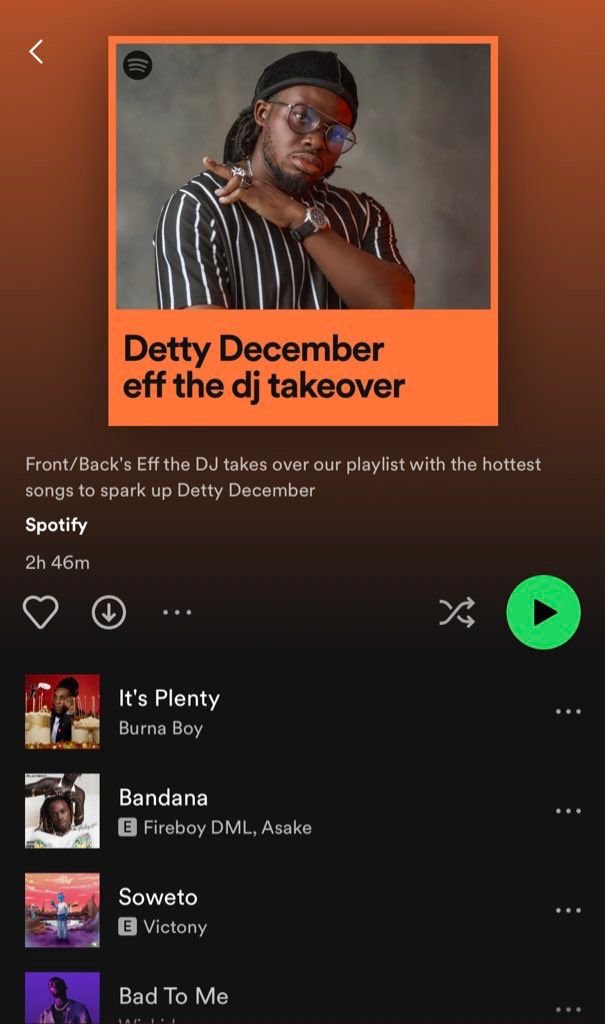This screenshot has width=605, height=1024.
Task: Open playlist options next to download
Action: [177, 612]
